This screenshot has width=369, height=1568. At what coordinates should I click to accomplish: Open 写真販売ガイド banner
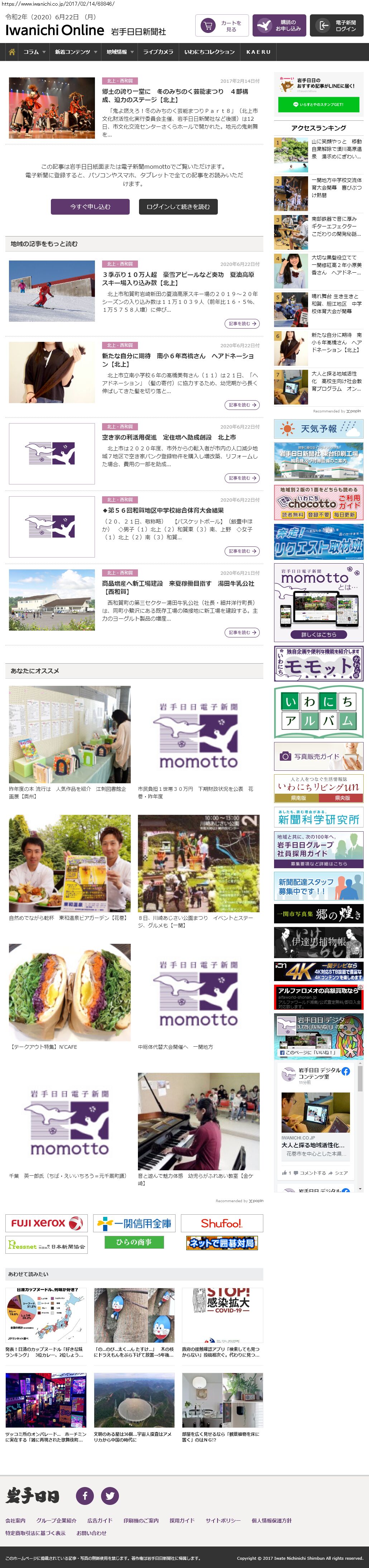pyautogui.click(x=318, y=756)
